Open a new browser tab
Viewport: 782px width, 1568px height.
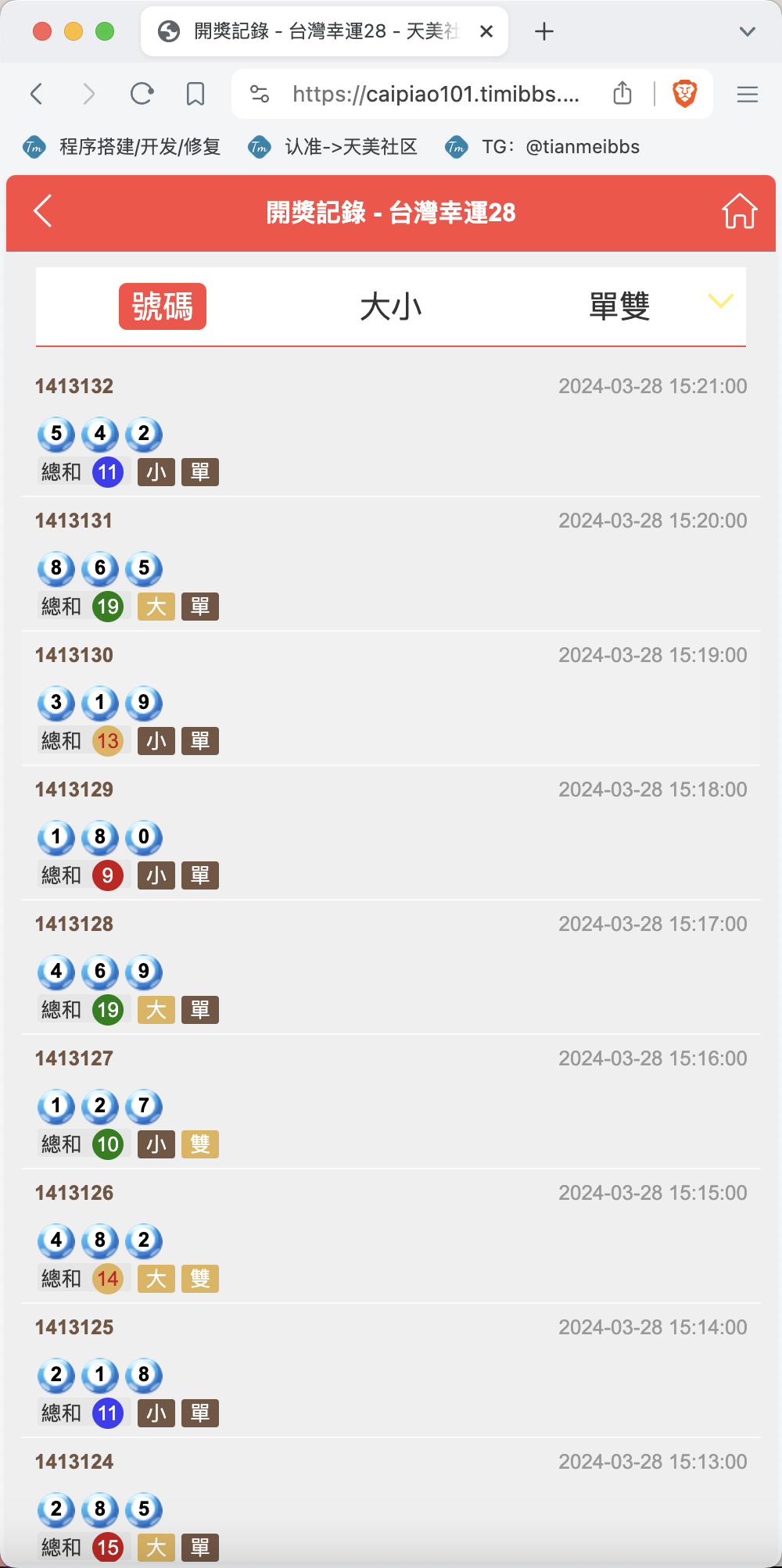[x=544, y=31]
